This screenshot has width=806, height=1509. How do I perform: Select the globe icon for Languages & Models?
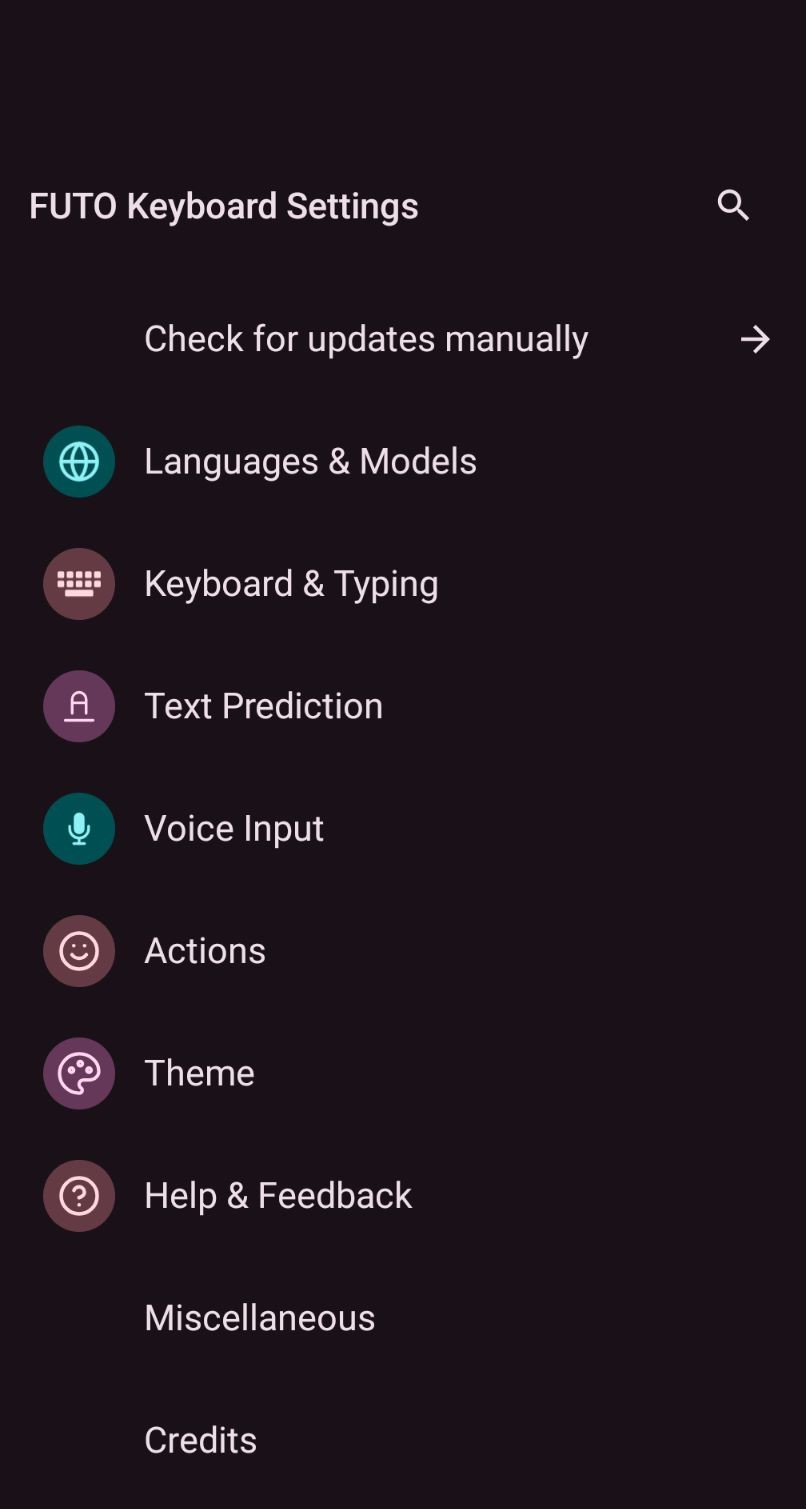[x=79, y=461]
